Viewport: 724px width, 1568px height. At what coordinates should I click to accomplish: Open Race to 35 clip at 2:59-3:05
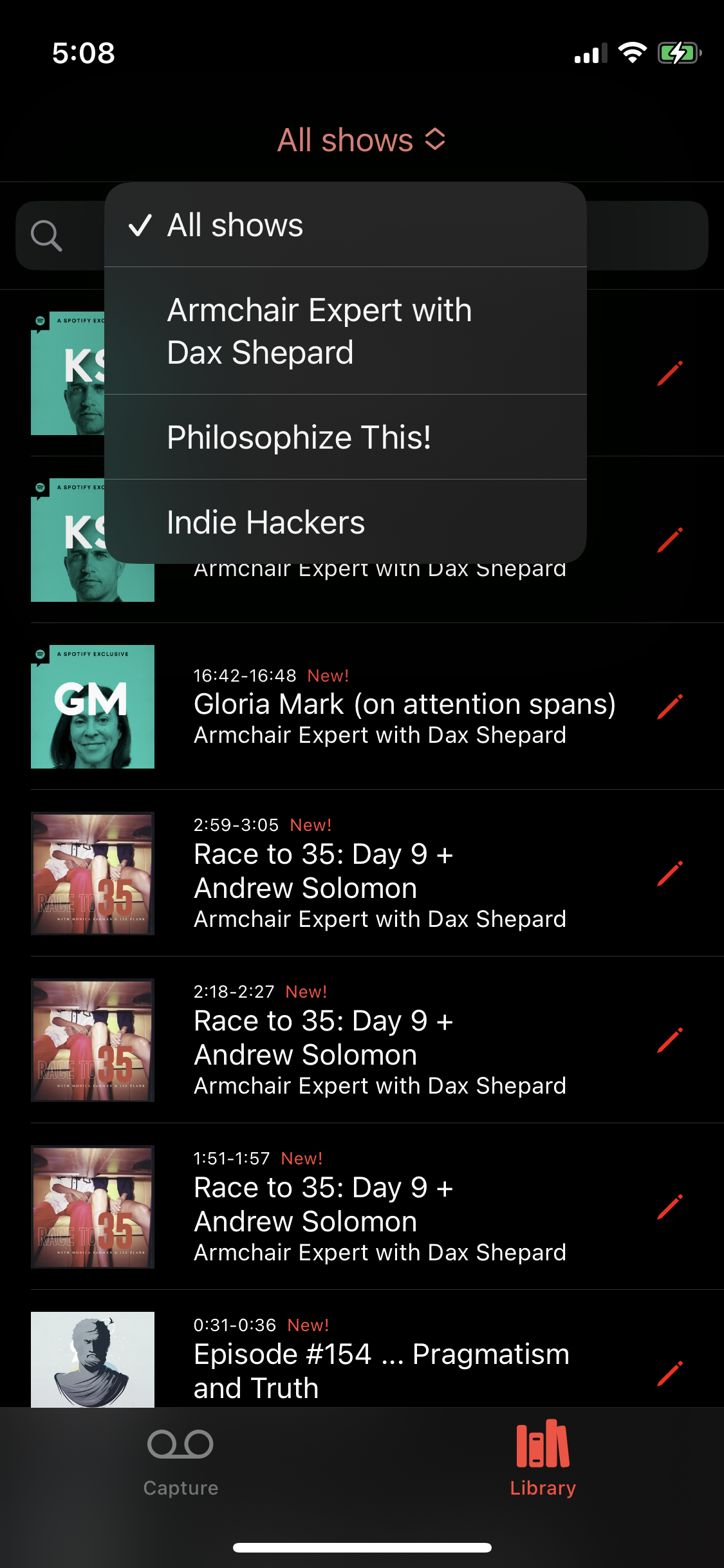tap(380, 873)
